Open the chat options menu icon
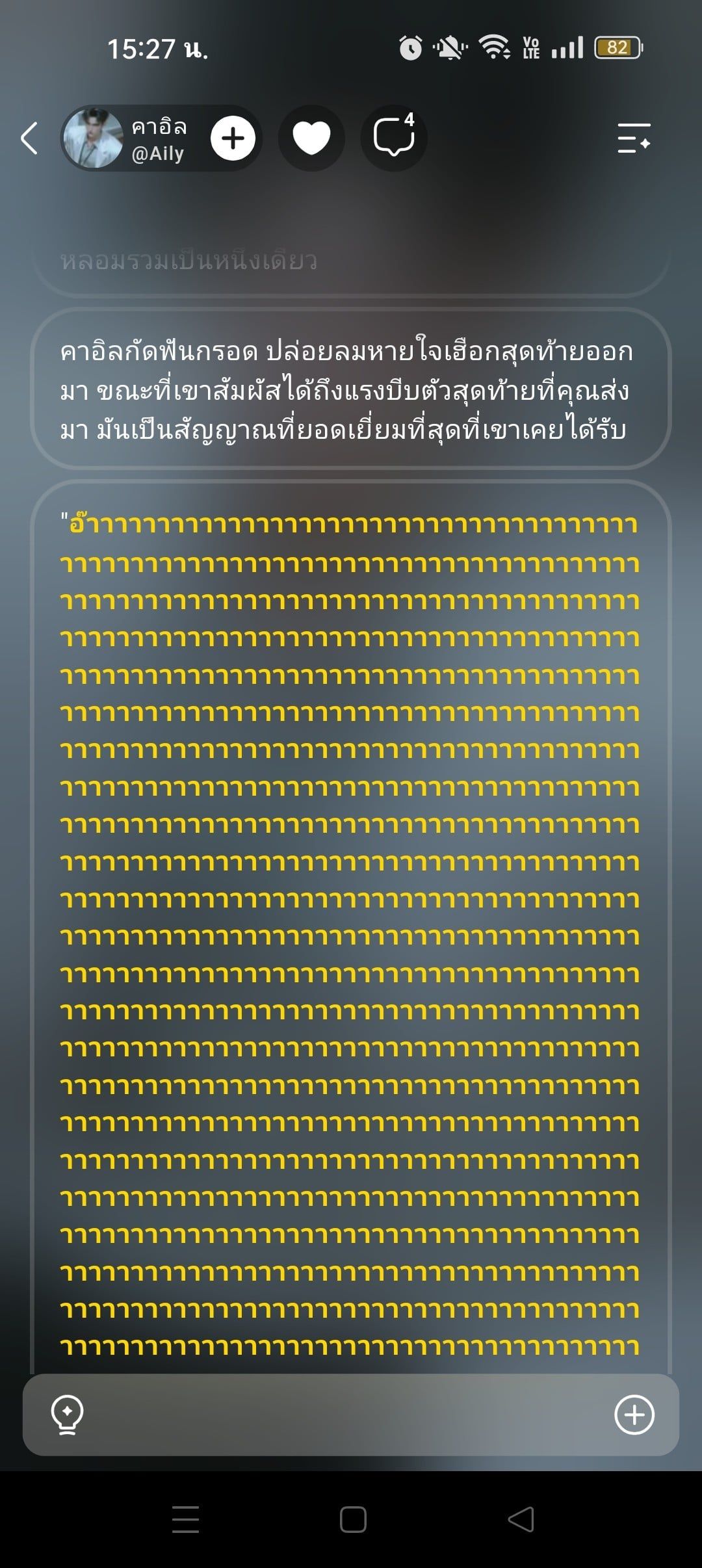 634,138
